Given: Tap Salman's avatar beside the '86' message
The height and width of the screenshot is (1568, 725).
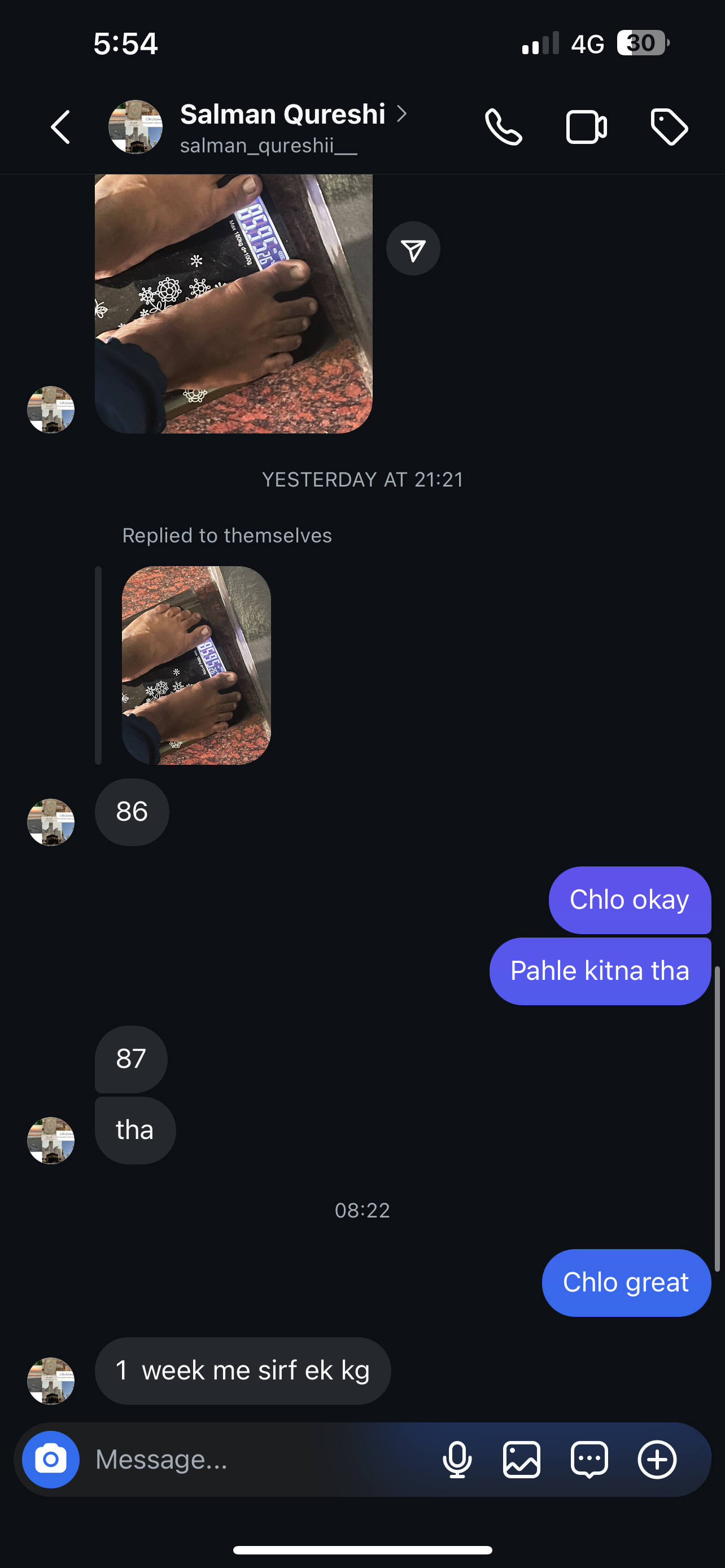Looking at the screenshot, I should (x=51, y=822).
